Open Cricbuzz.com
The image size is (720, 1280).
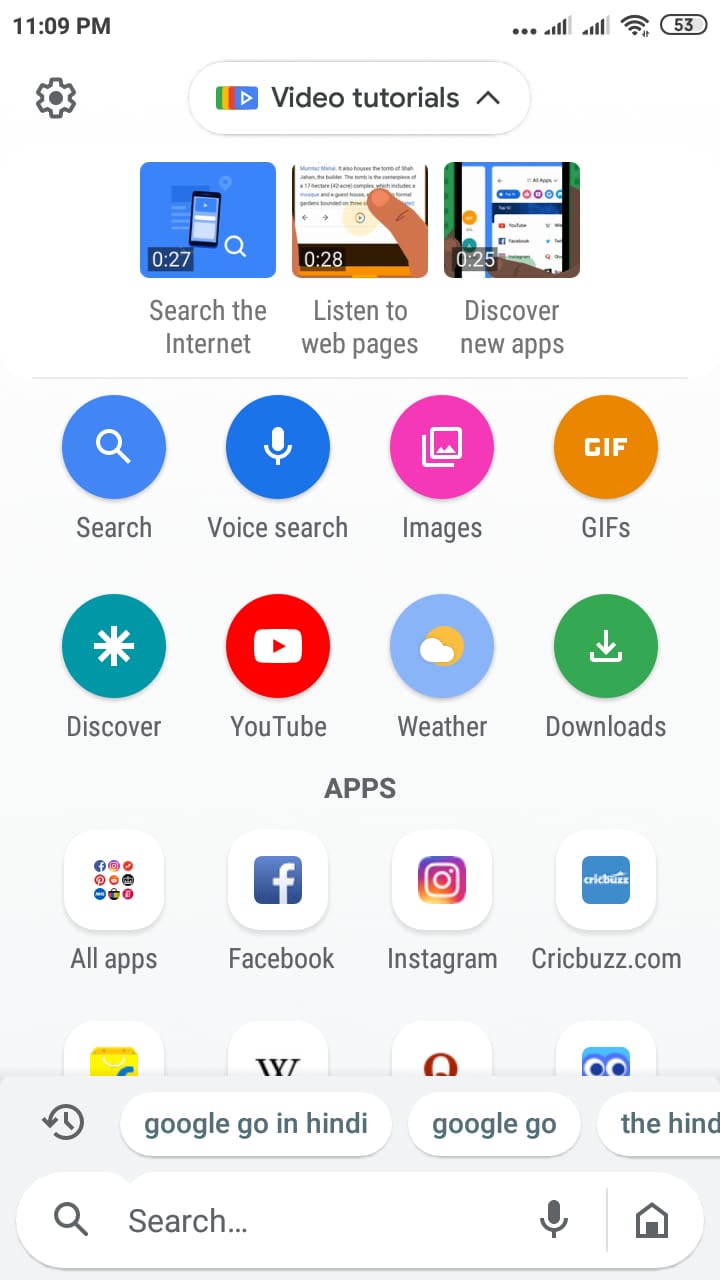pos(606,880)
